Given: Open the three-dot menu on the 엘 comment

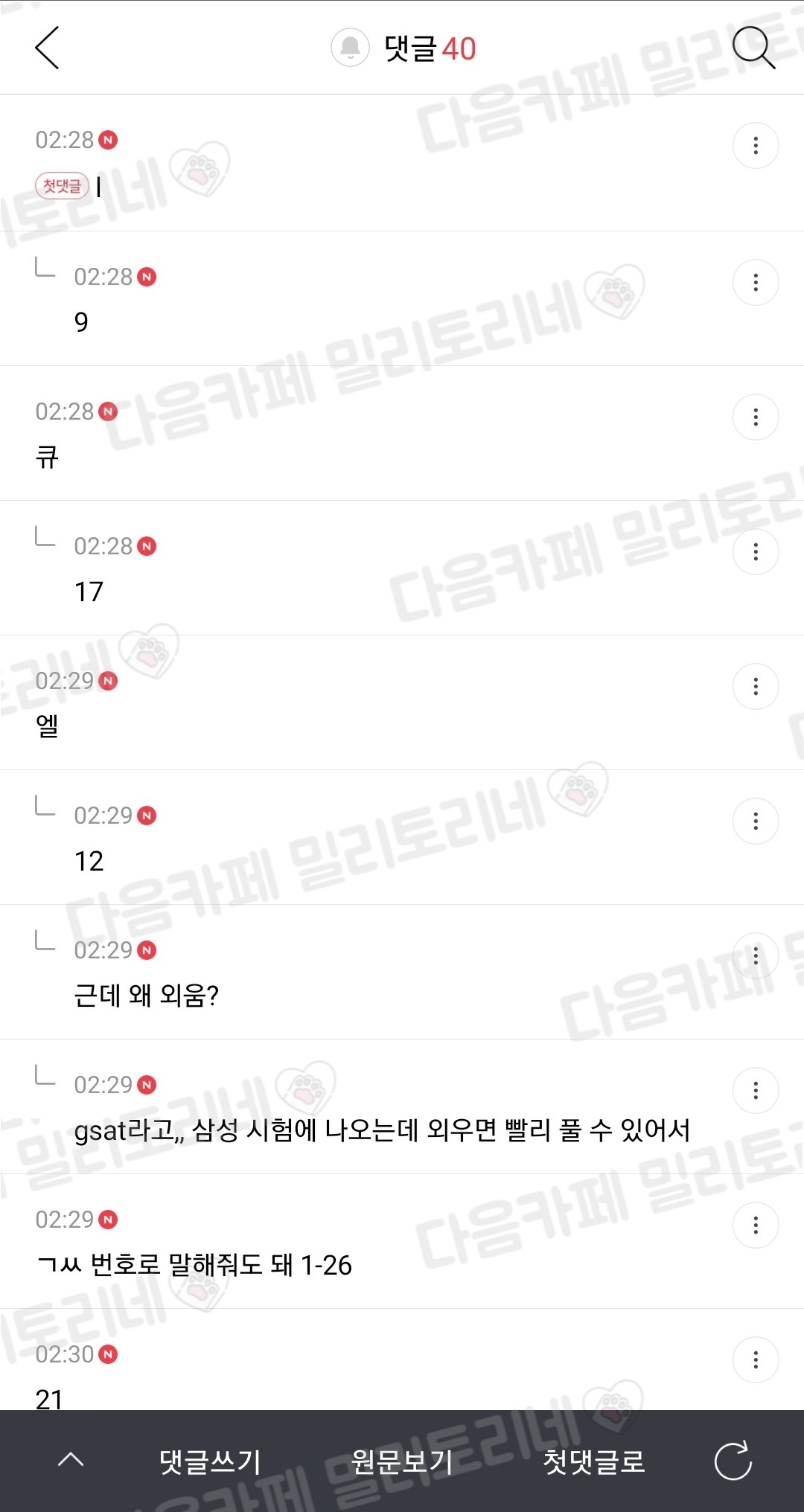Looking at the screenshot, I should coord(756,685).
